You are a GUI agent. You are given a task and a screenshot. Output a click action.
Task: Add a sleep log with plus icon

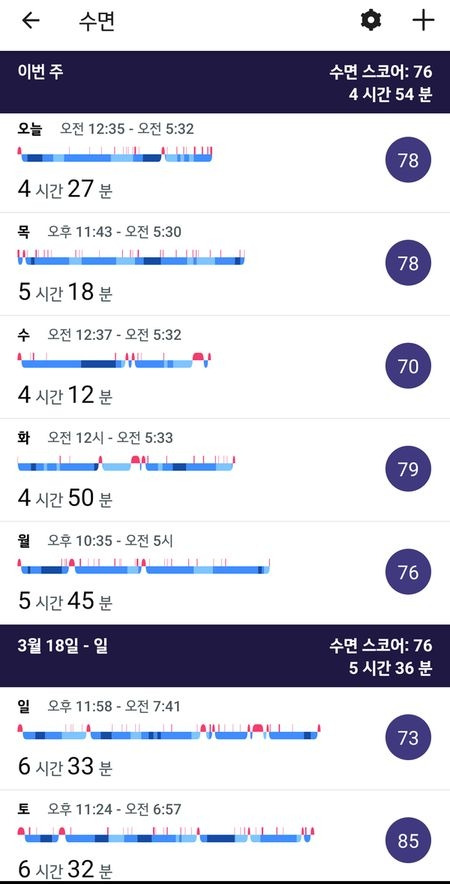[423, 21]
